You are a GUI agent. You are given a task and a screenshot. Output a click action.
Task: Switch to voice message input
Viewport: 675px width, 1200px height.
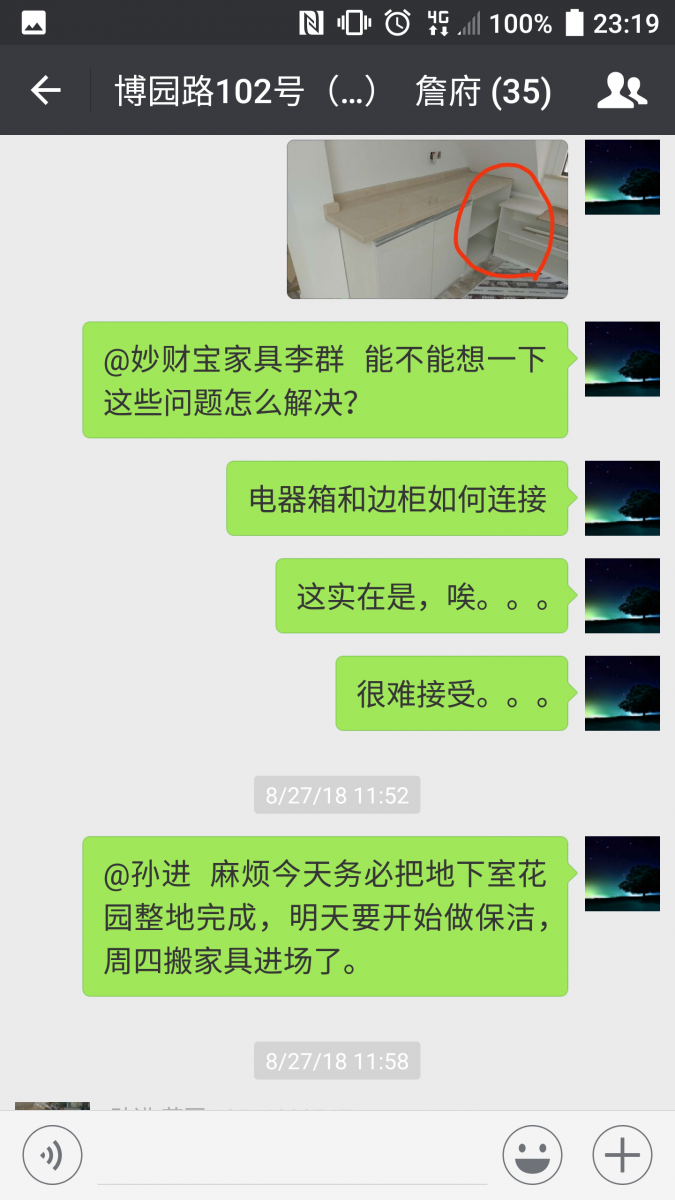point(50,1155)
